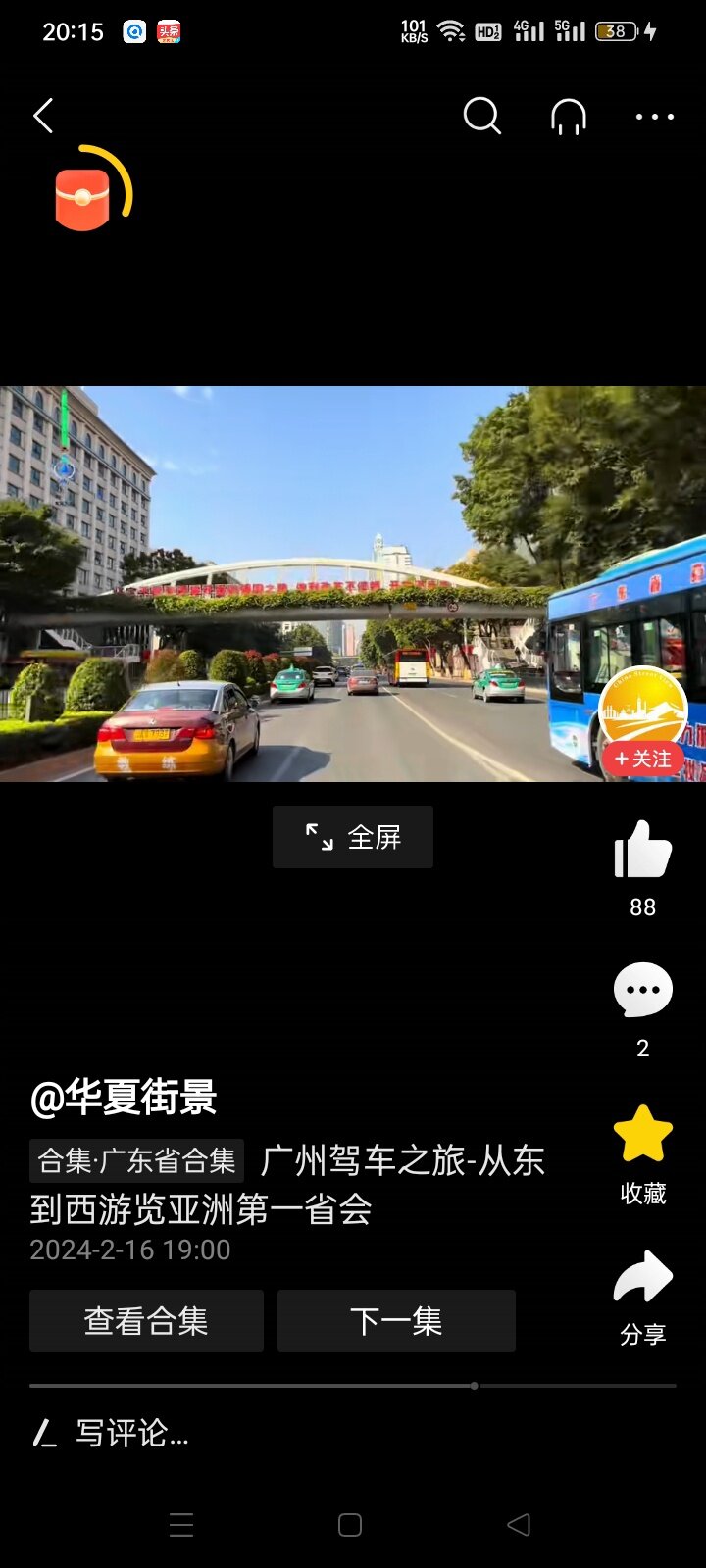Go back using the top-left arrow
706x1568 pixels.
point(43,116)
